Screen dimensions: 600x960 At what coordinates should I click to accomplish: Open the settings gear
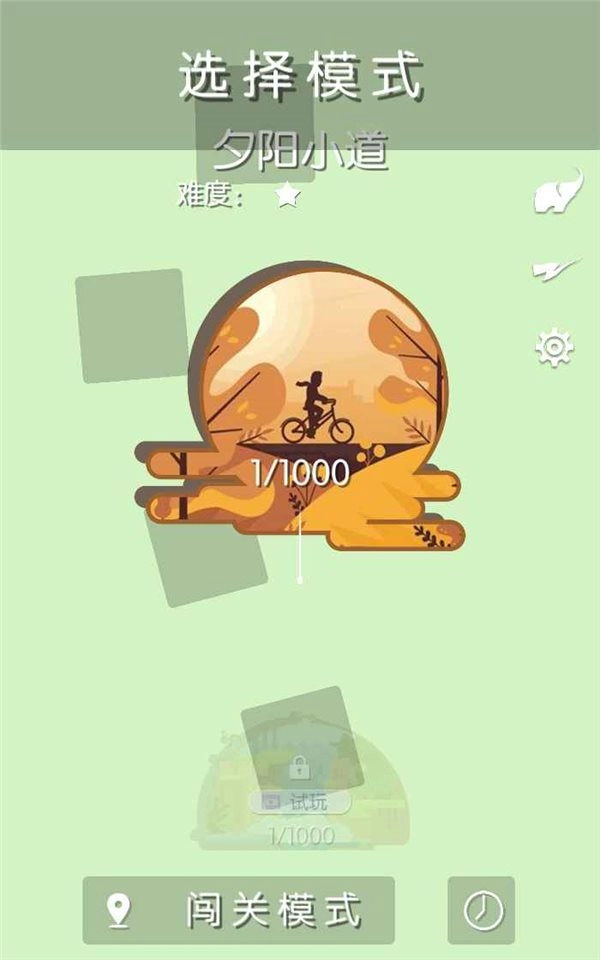pyautogui.click(x=554, y=348)
